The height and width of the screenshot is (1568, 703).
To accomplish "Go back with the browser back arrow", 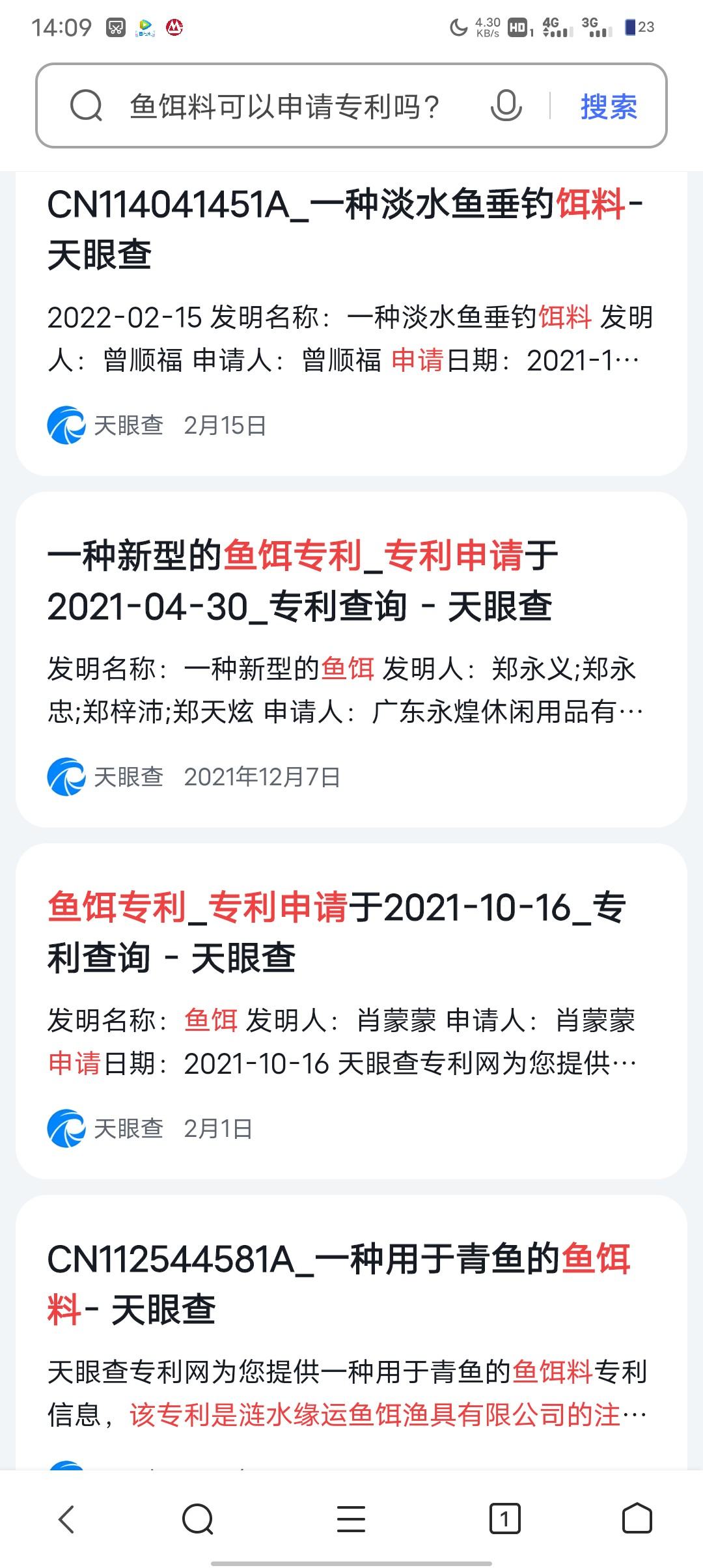I will pos(67,1519).
